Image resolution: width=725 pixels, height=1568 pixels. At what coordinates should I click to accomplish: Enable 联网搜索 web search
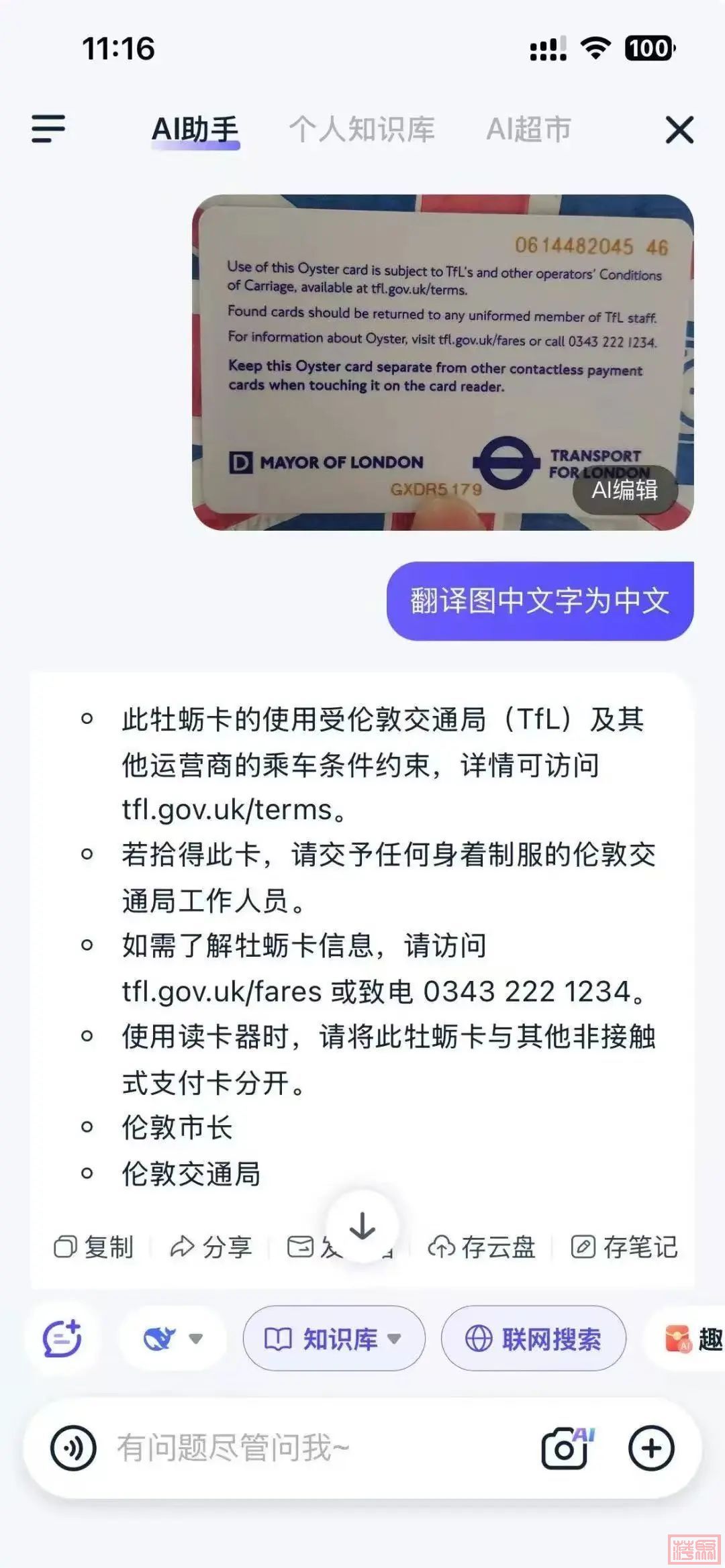(x=534, y=1339)
